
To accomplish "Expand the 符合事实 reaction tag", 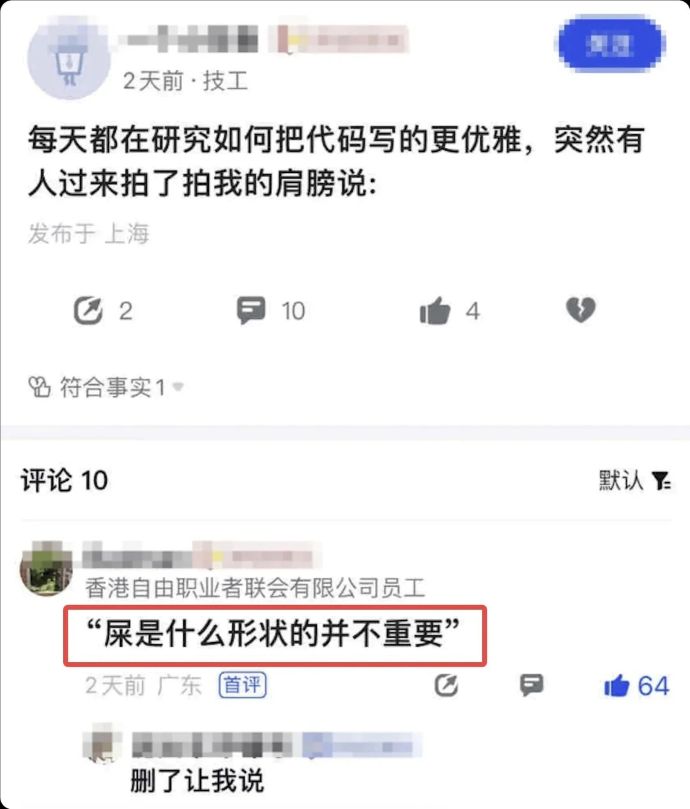I will pos(106,387).
